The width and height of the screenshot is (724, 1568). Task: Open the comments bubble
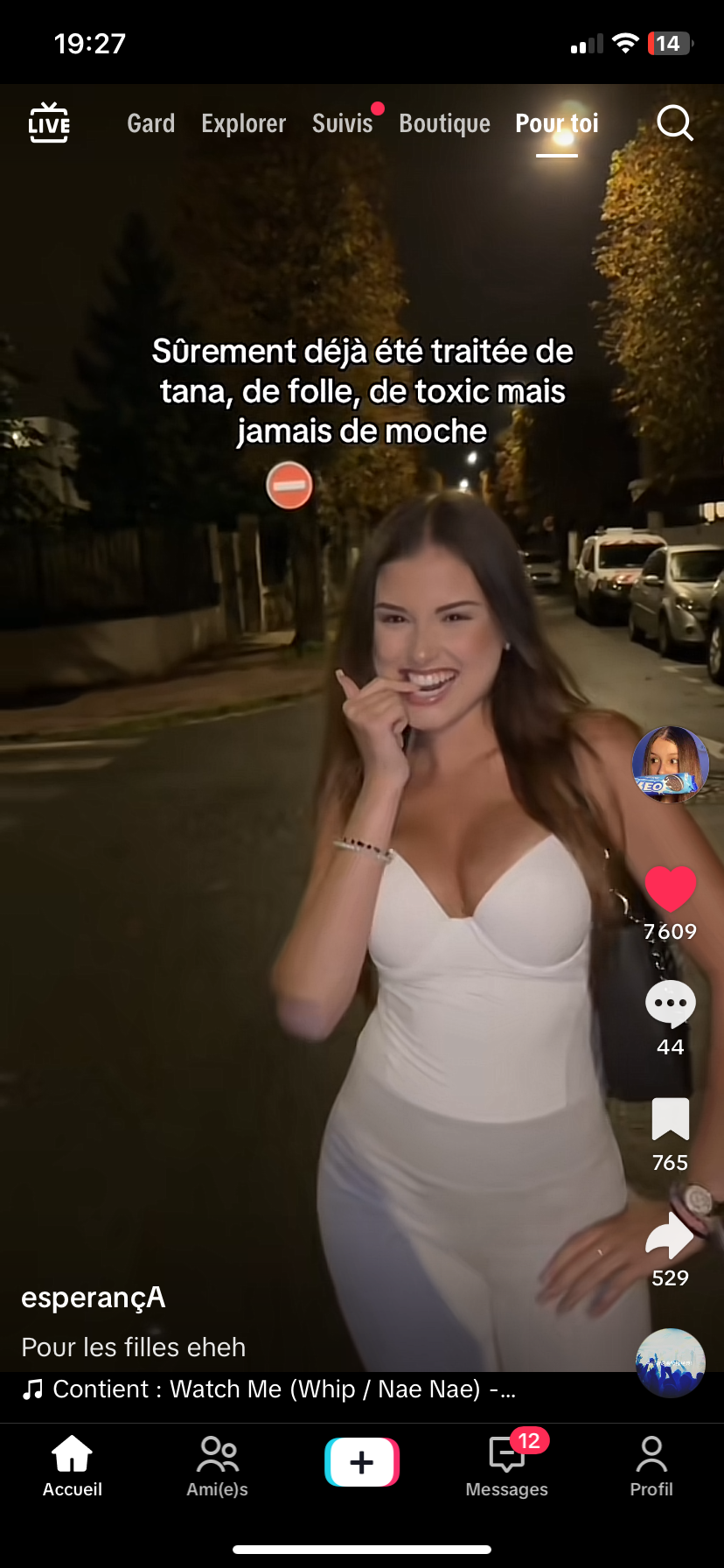click(x=670, y=1004)
